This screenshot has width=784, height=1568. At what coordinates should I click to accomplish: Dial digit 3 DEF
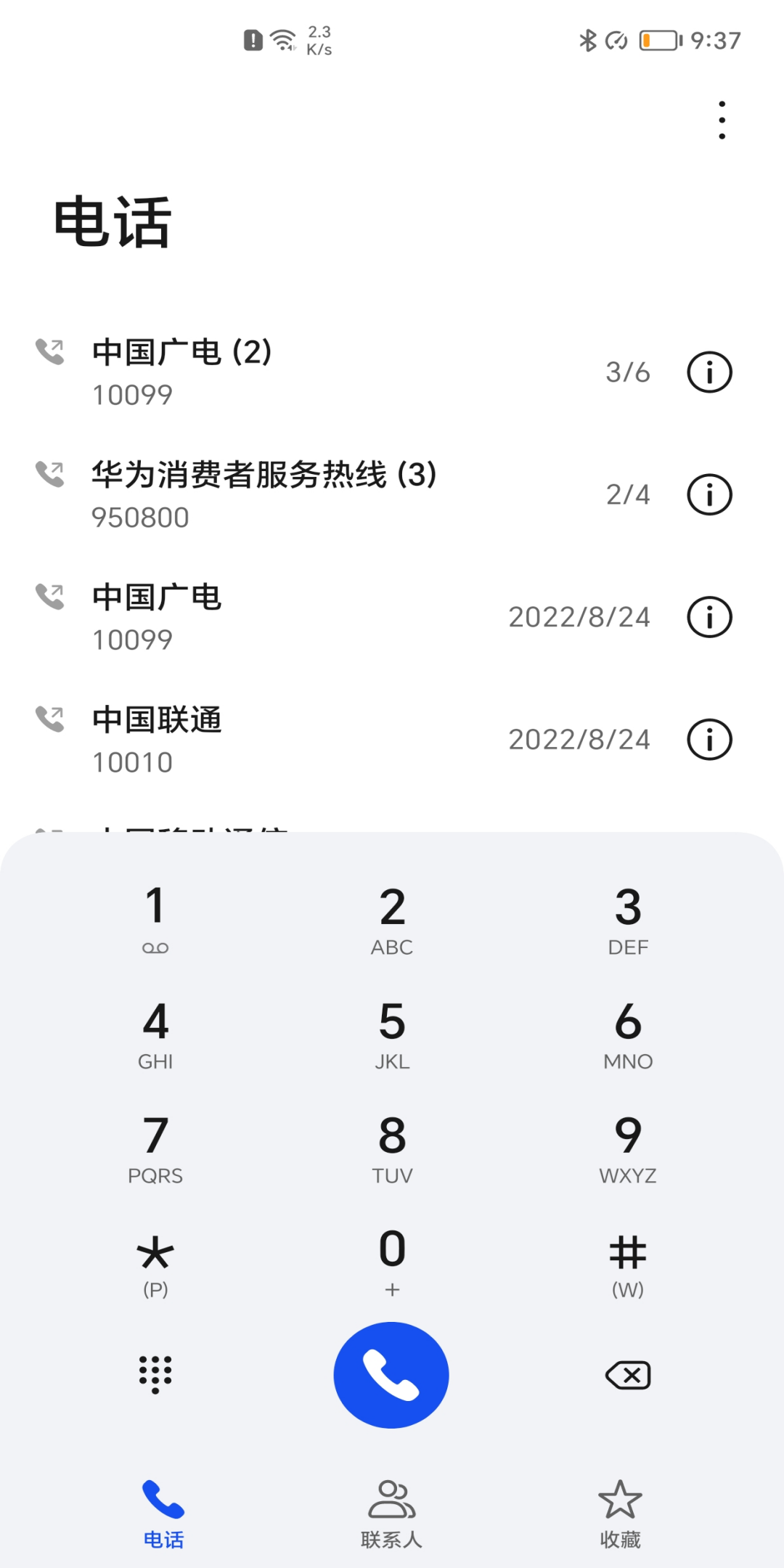point(628,918)
